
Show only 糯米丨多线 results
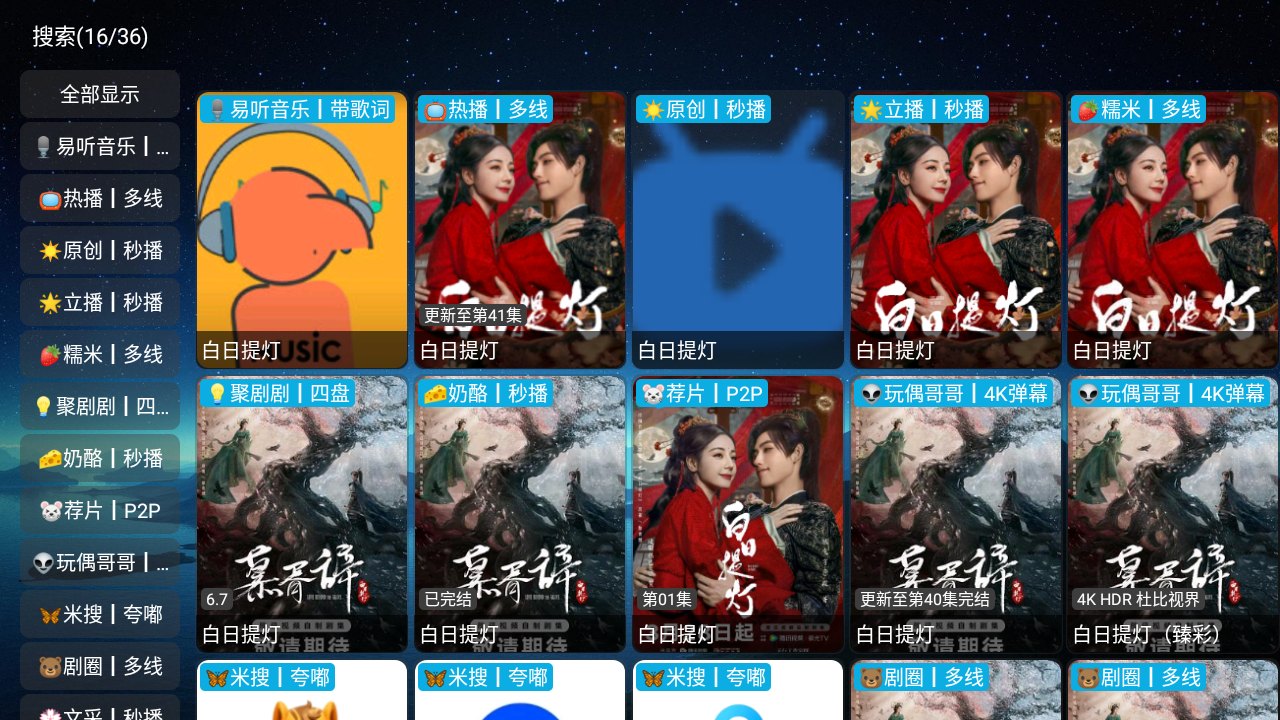pyautogui.click(x=100, y=354)
